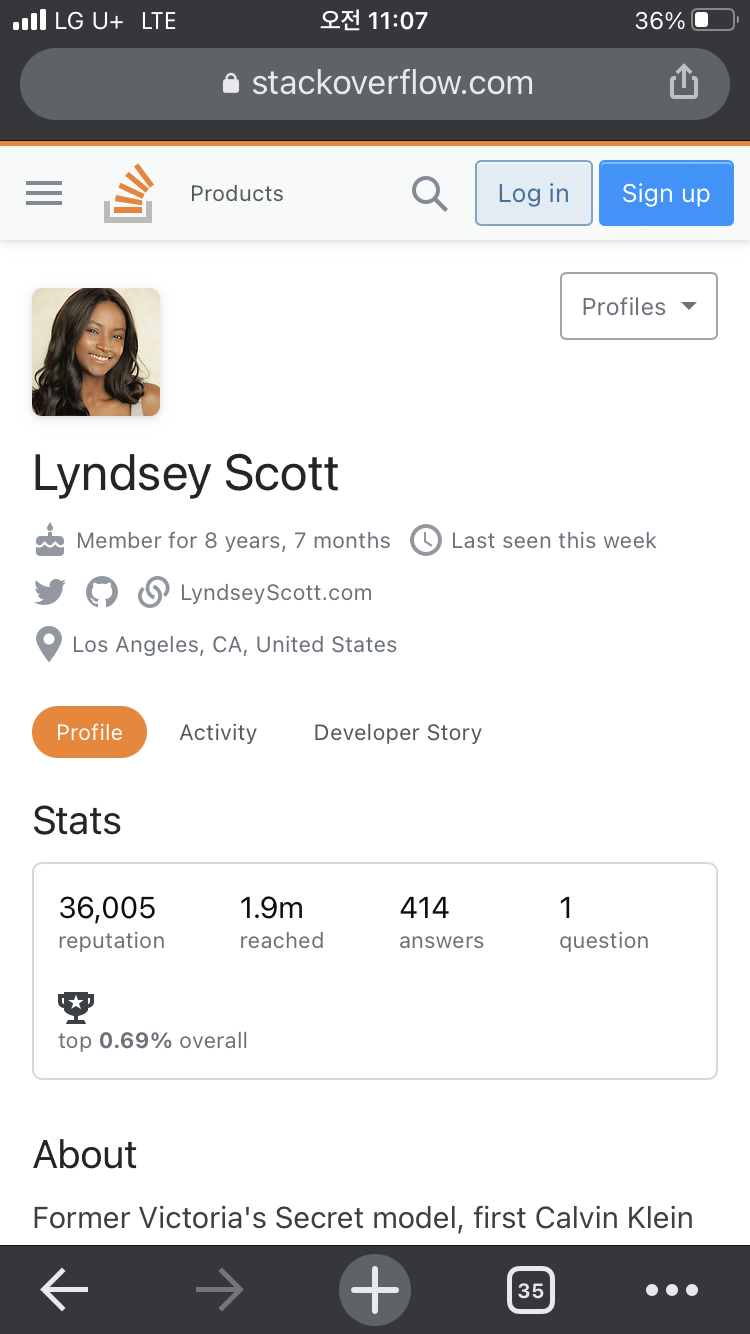The image size is (750, 1334).
Task: Tap the Log in button
Action: (533, 193)
